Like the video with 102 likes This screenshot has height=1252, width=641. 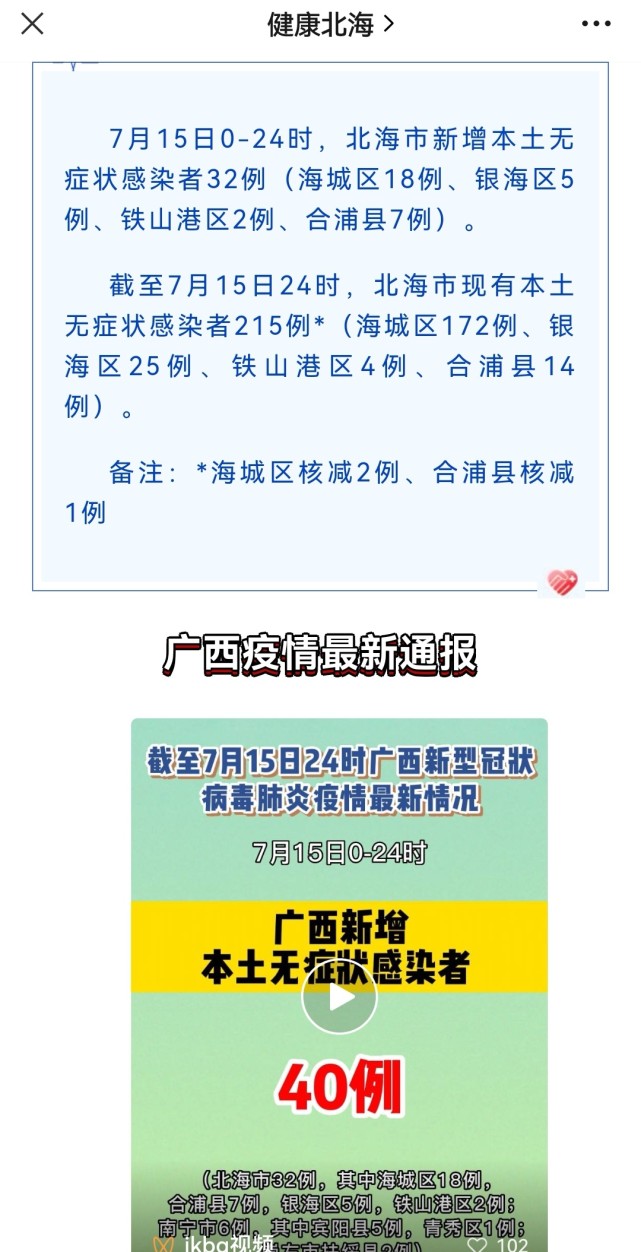[479, 1245]
